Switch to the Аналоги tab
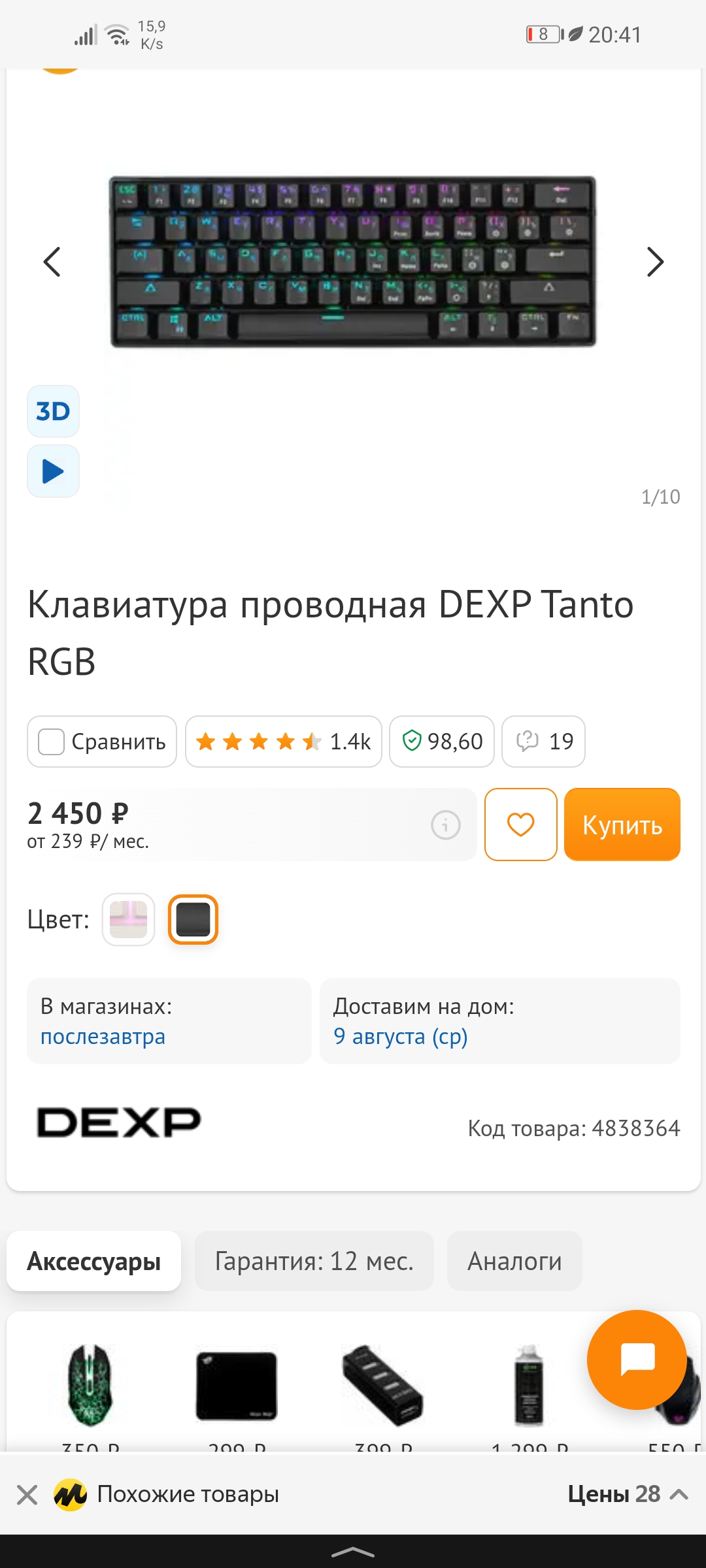 coord(514,1261)
